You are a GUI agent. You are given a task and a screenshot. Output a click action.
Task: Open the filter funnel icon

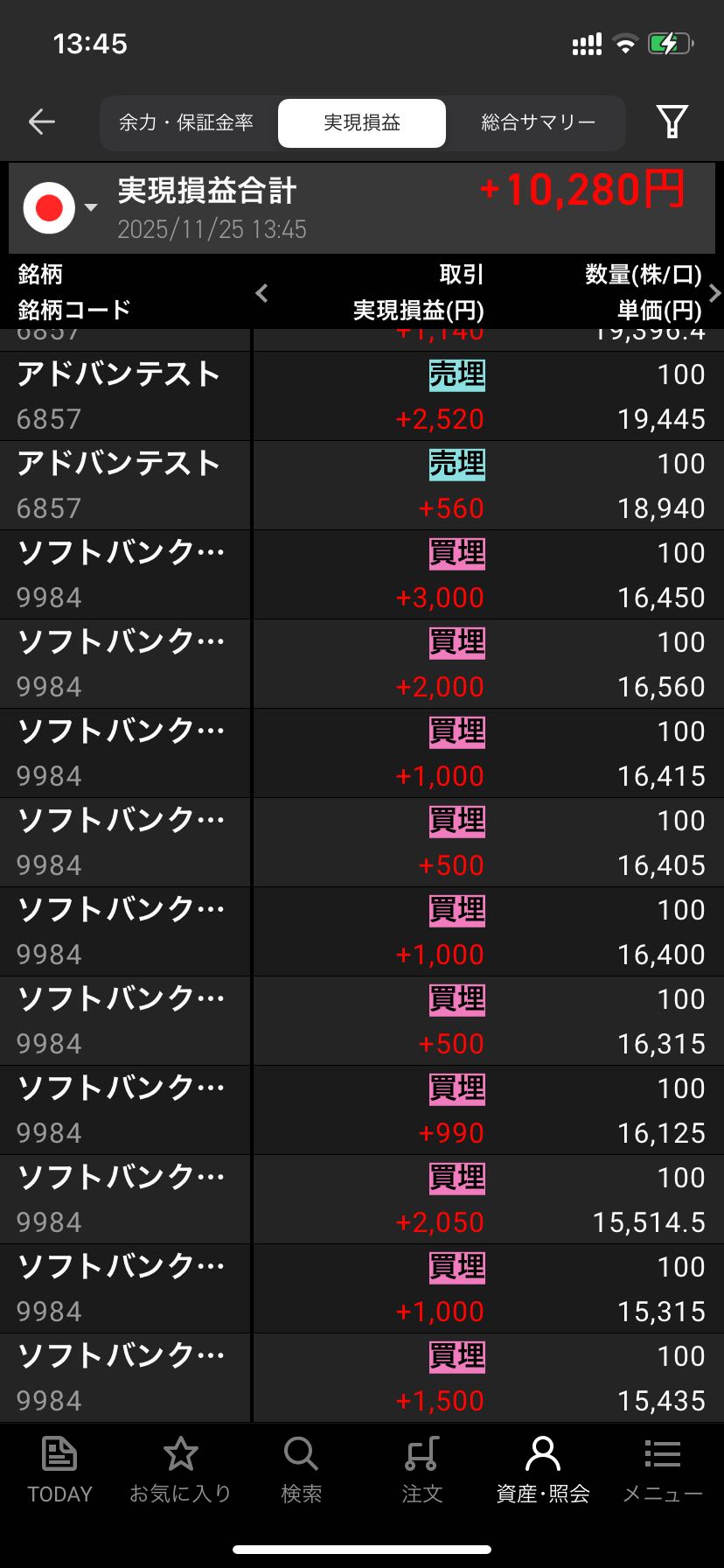click(672, 122)
